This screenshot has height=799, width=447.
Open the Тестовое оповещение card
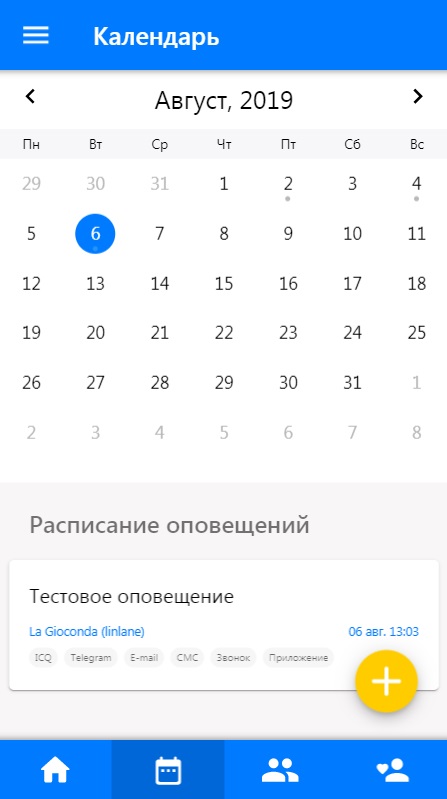(224, 625)
